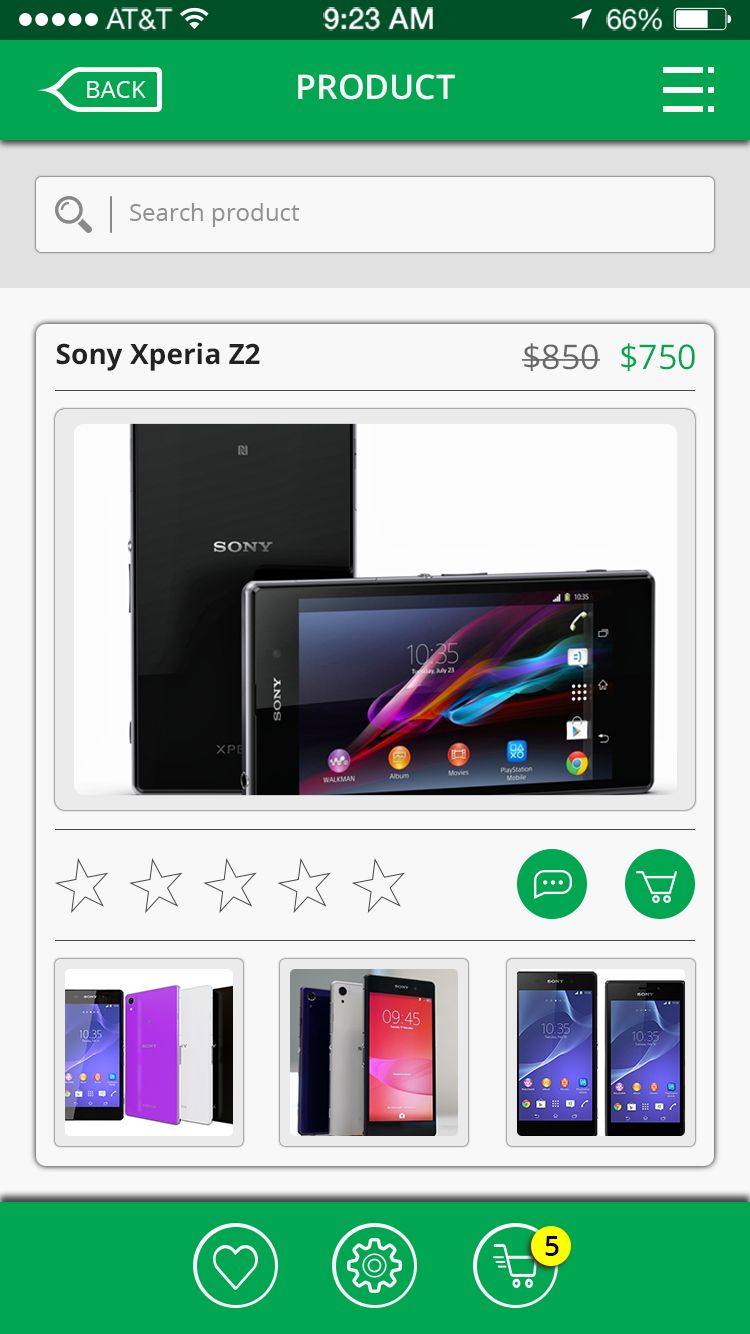750x1334 pixels.
Task: Open settings gear in bottom bar
Action: [x=375, y=1265]
